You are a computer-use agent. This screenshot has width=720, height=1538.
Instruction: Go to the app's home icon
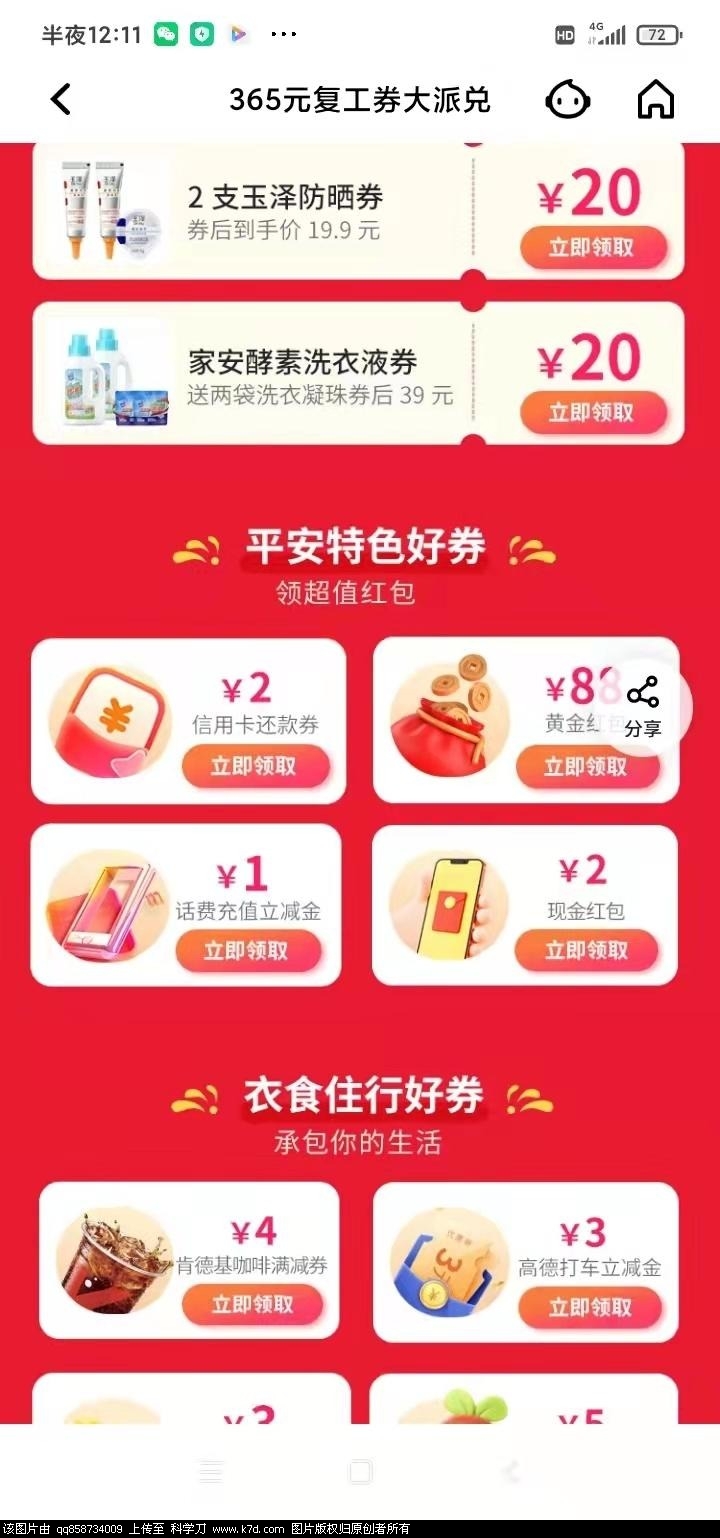coord(656,99)
